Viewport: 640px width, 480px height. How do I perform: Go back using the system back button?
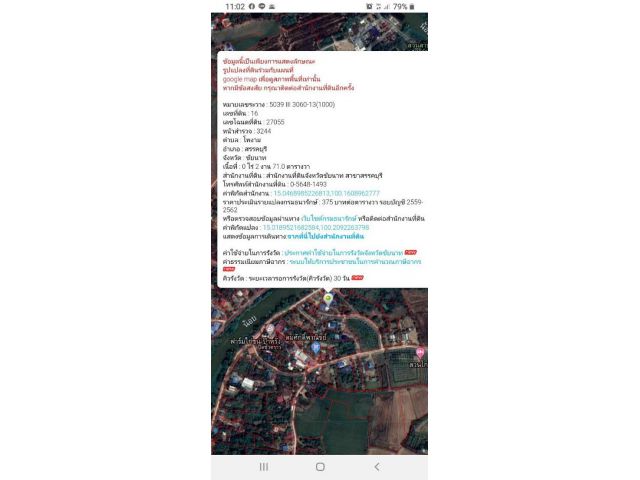point(376,466)
